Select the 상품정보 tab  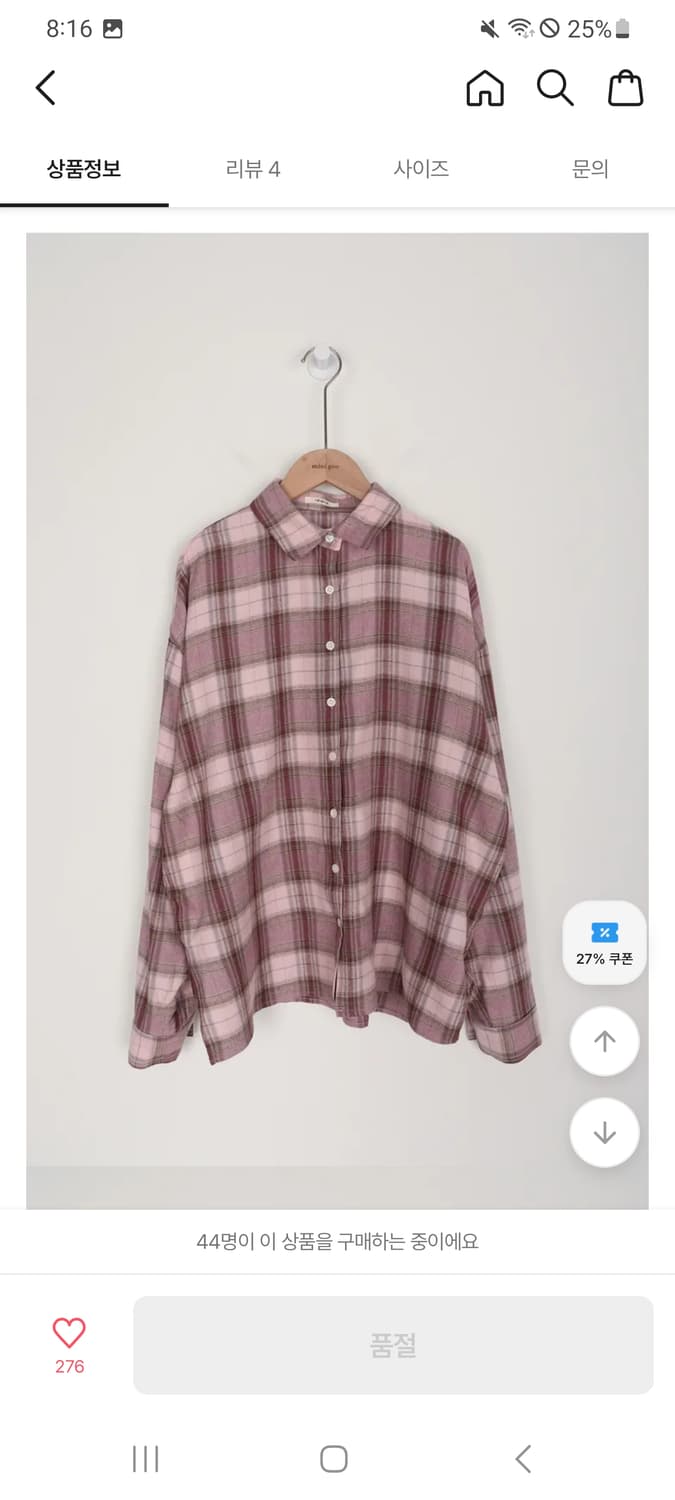(84, 169)
